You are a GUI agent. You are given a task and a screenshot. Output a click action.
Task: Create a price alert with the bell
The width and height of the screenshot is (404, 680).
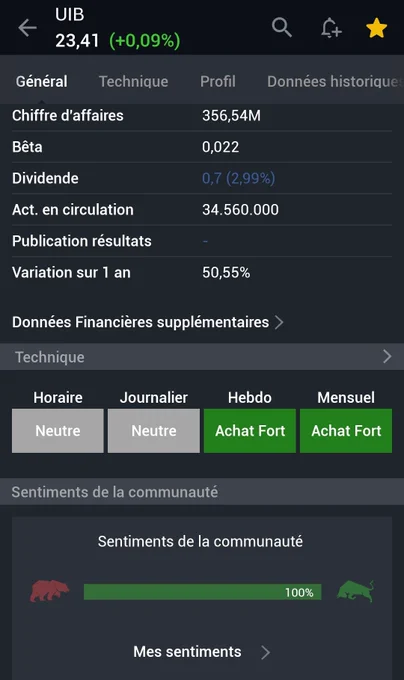[331, 28]
